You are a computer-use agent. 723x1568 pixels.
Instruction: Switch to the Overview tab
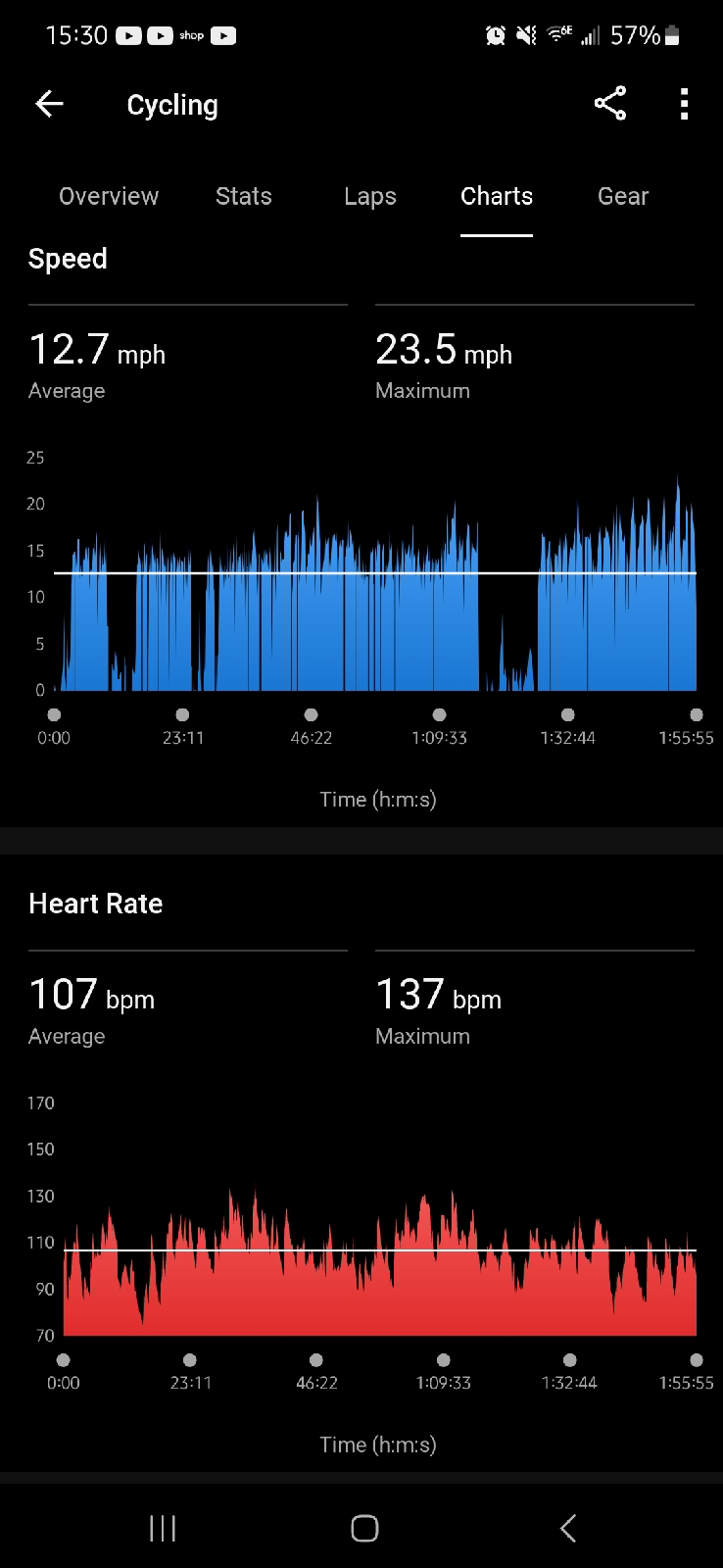(109, 196)
